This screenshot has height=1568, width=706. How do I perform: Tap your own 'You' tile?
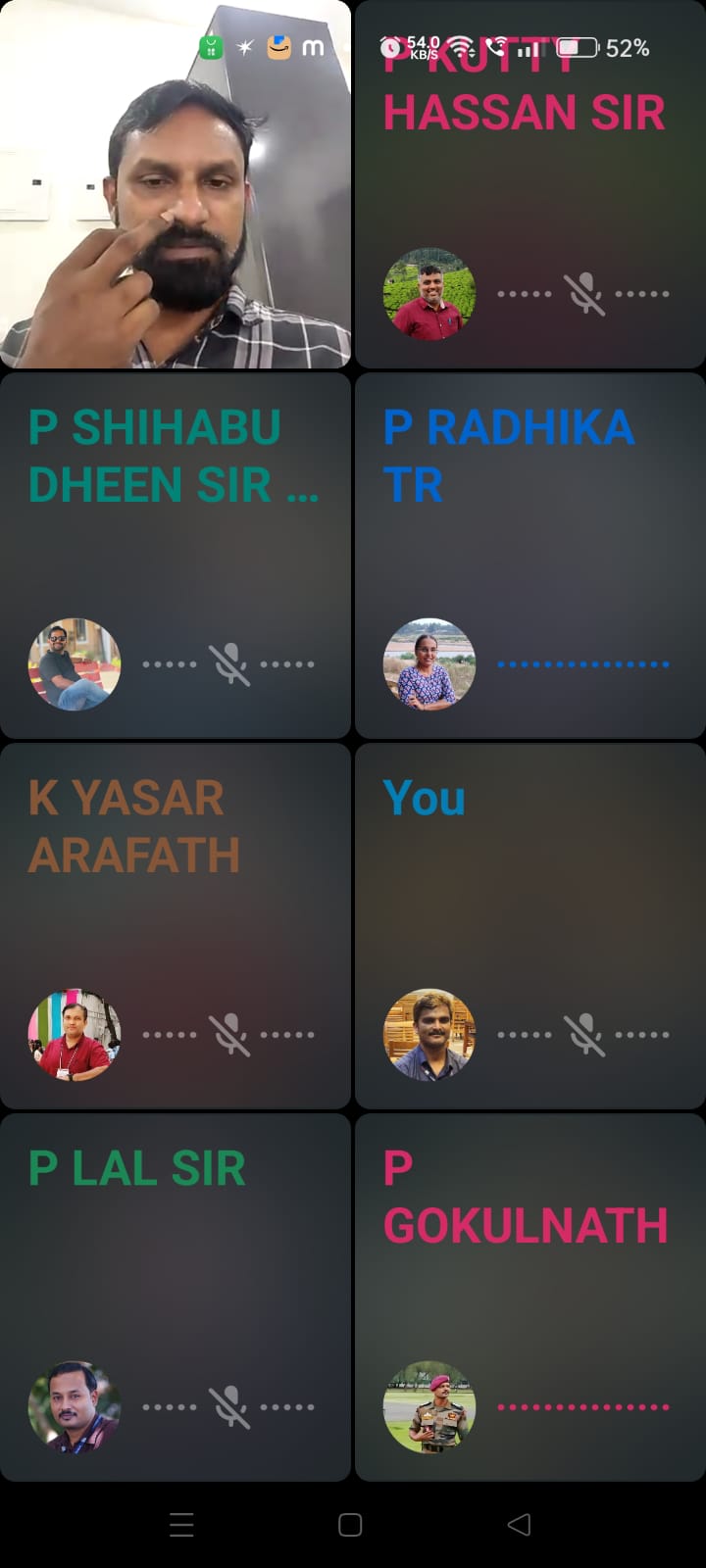click(x=529, y=925)
